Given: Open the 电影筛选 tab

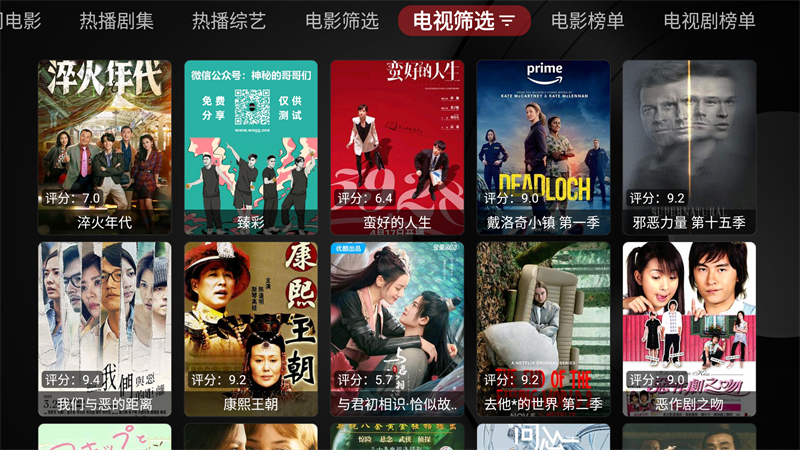Looking at the screenshot, I should point(342,21).
